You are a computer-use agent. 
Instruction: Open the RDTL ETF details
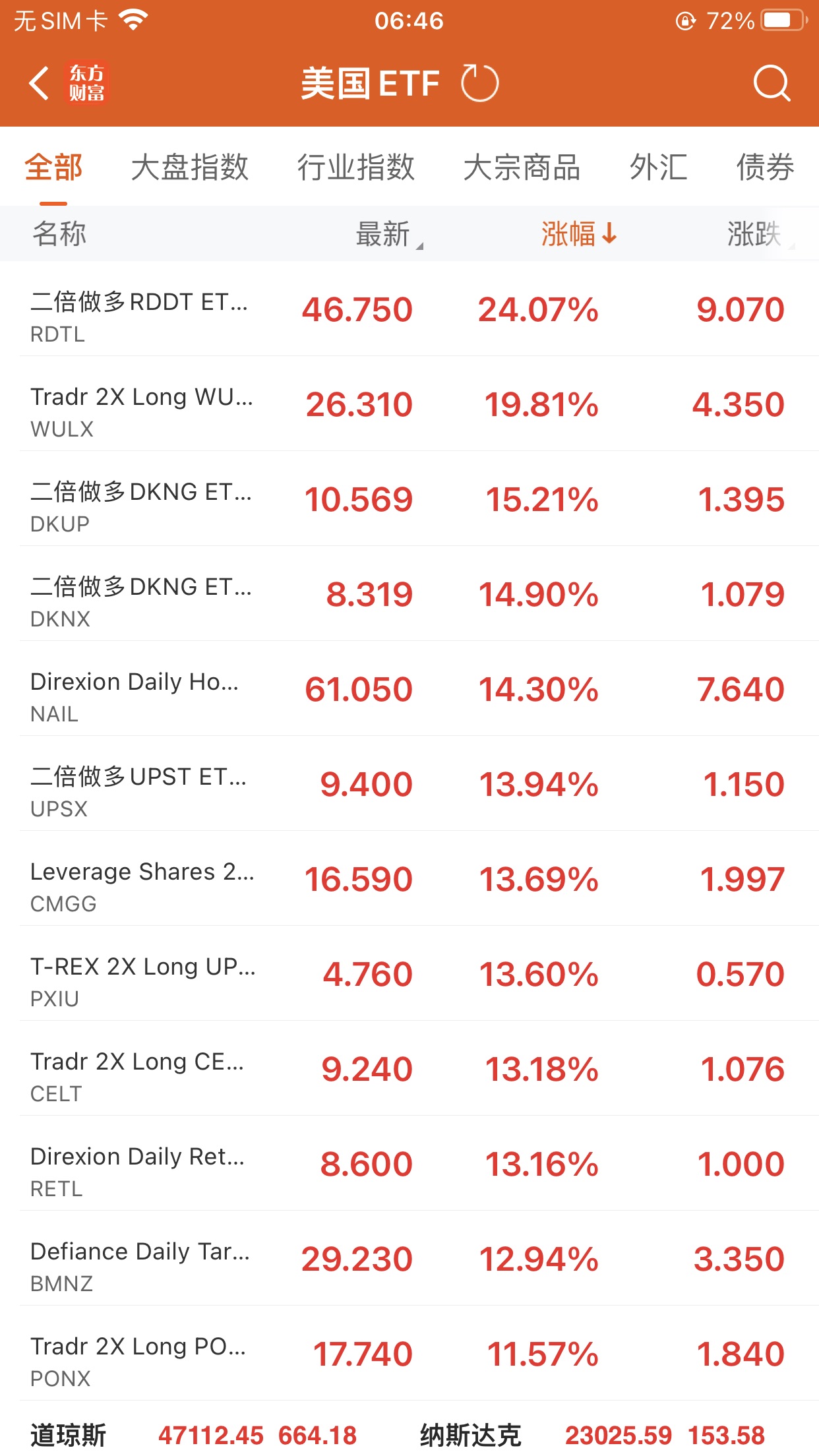pos(409,309)
